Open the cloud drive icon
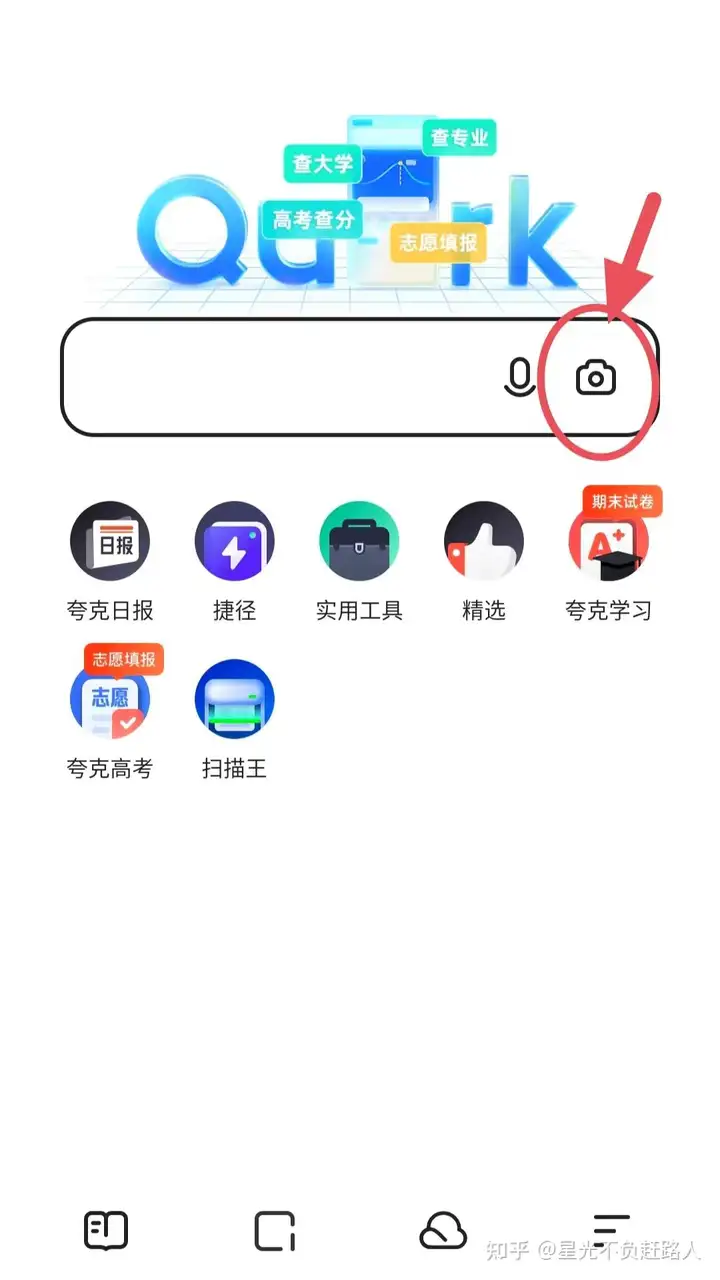 click(443, 1230)
